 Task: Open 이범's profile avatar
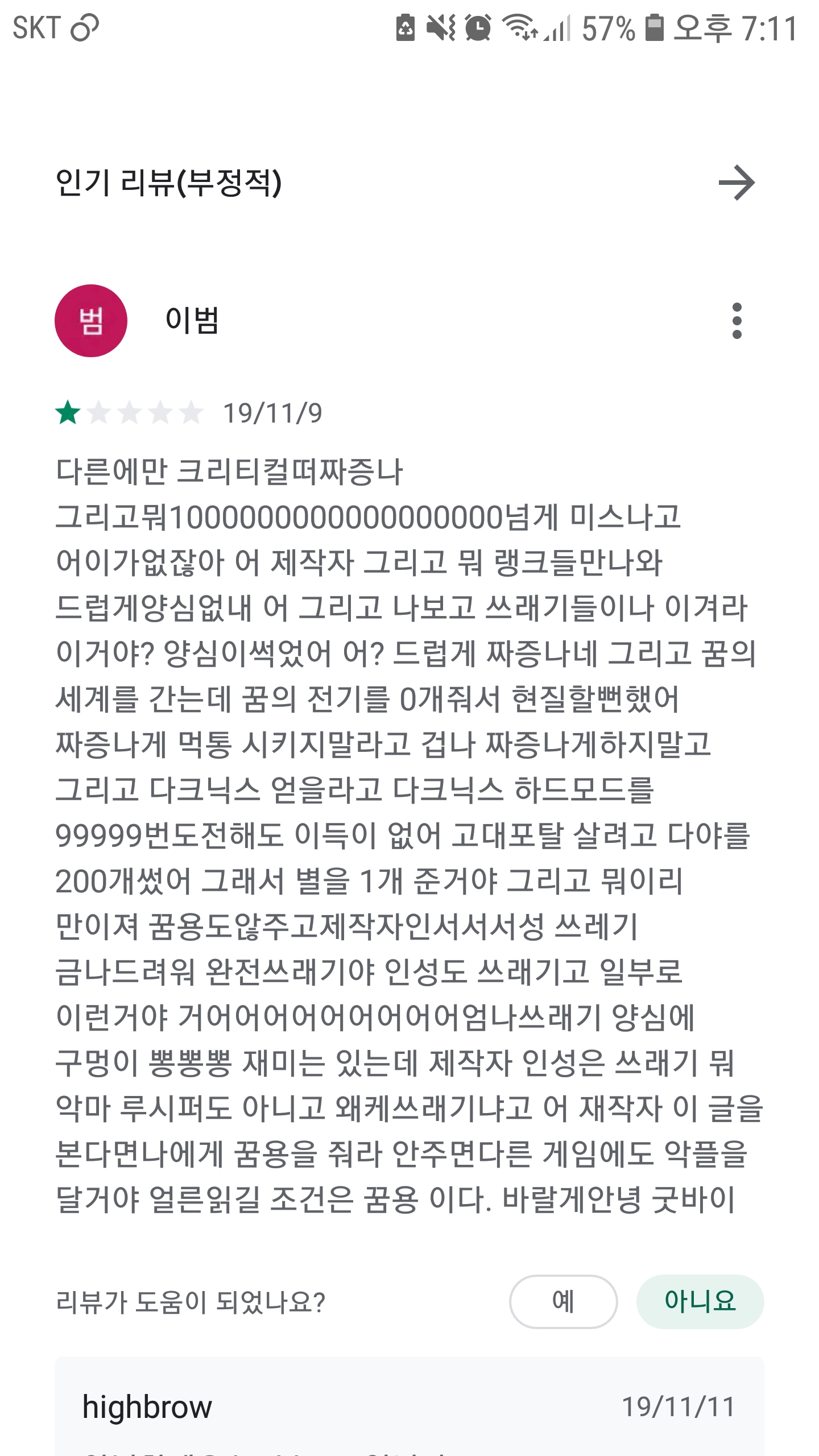(x=91, y=321)
